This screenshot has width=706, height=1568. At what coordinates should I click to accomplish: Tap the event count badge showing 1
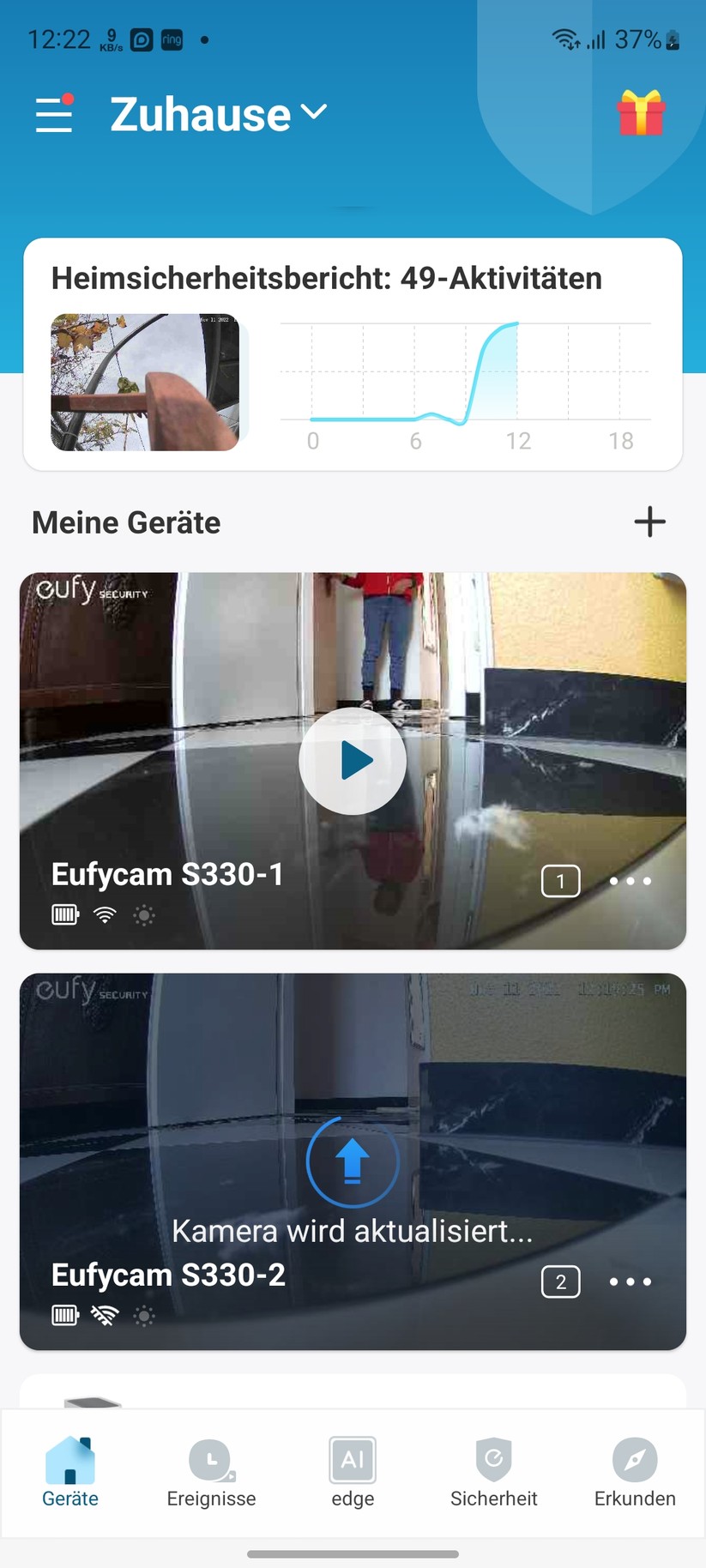561,881
